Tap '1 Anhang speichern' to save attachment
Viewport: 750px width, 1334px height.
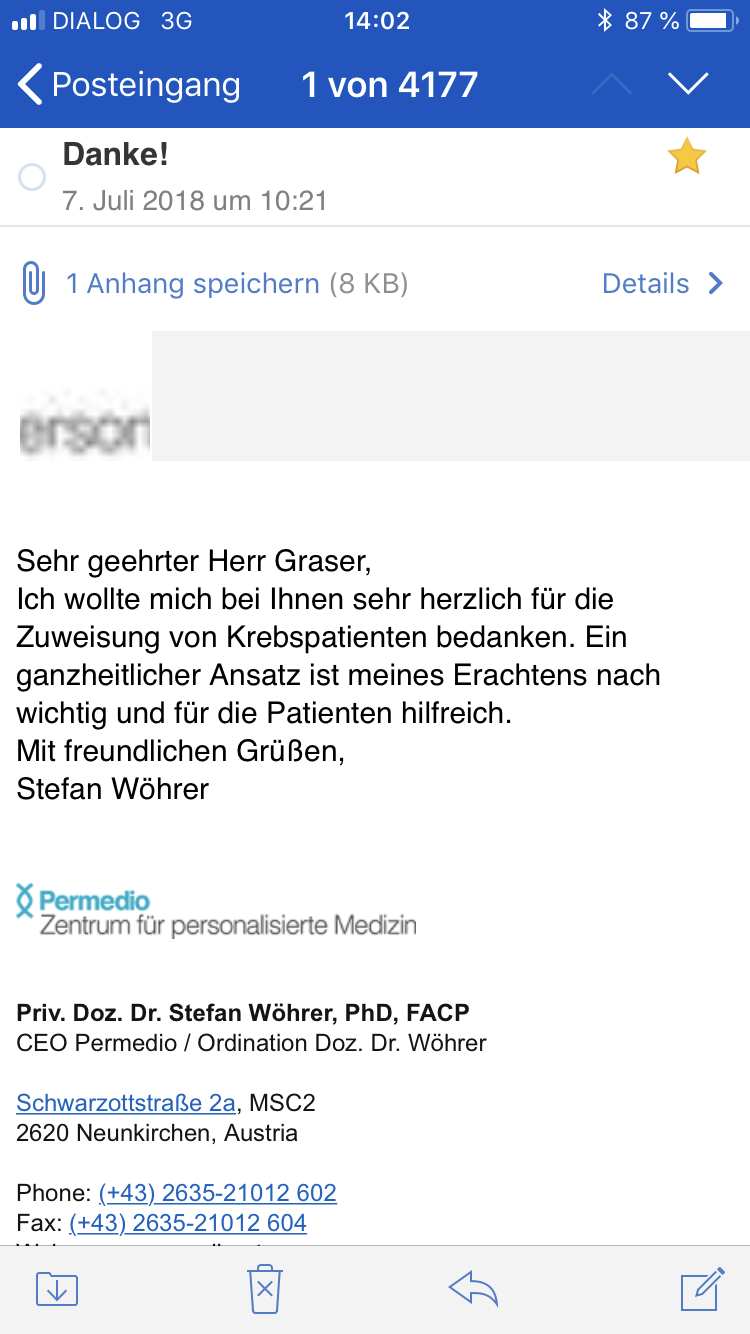(192, 284)
